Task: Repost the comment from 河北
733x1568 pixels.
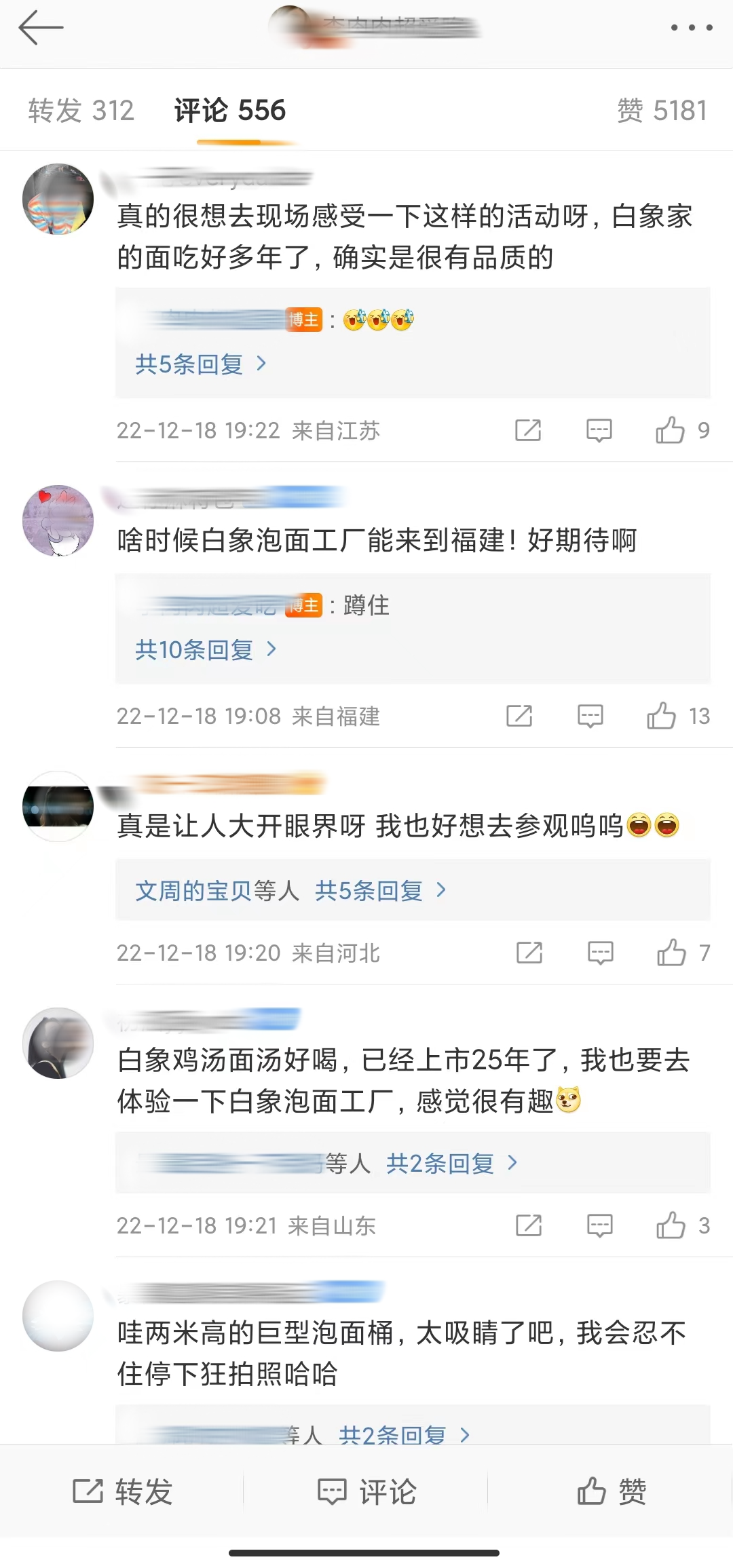Action: click(x=529, y=953)
